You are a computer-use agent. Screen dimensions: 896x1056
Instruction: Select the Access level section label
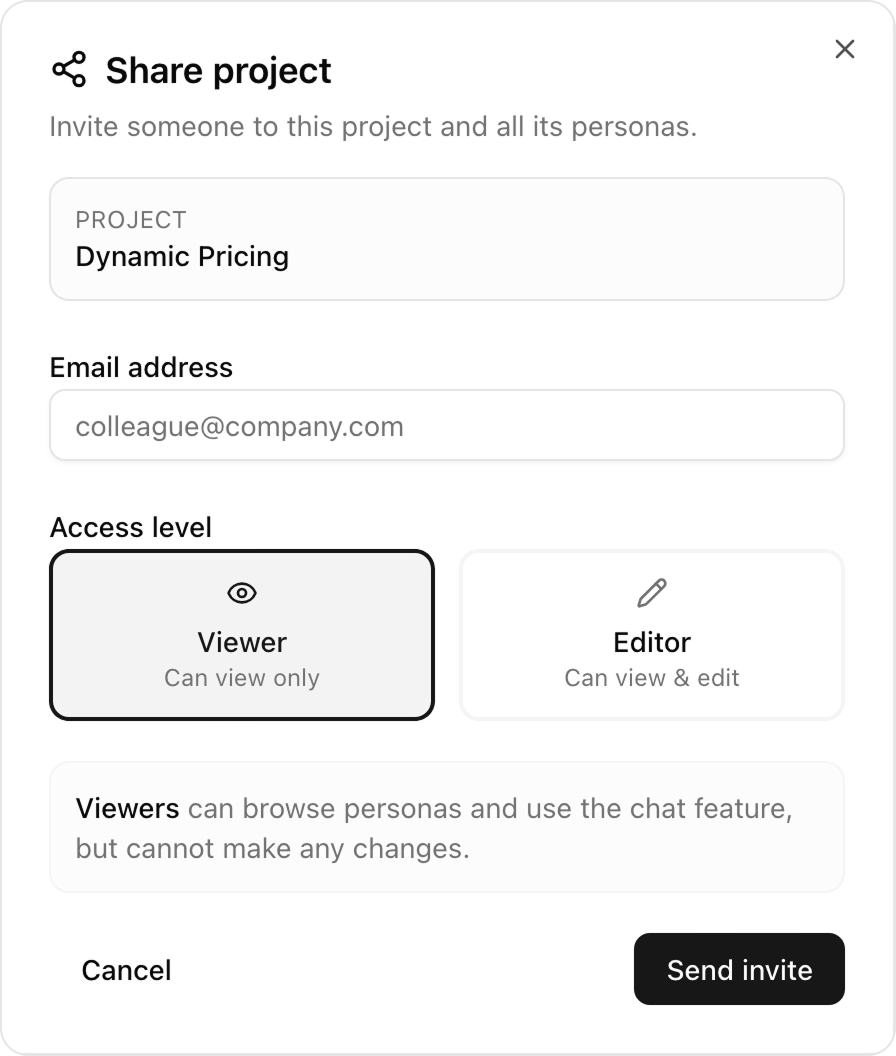click(130, 527)
